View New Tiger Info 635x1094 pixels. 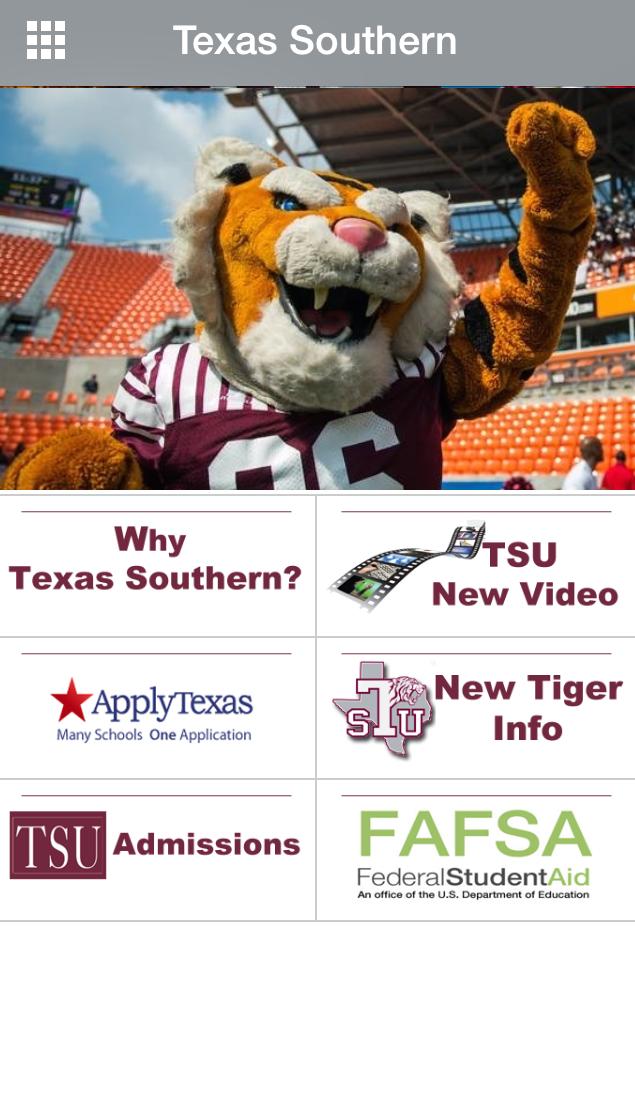pyautogui.click(x=476, y=708)
